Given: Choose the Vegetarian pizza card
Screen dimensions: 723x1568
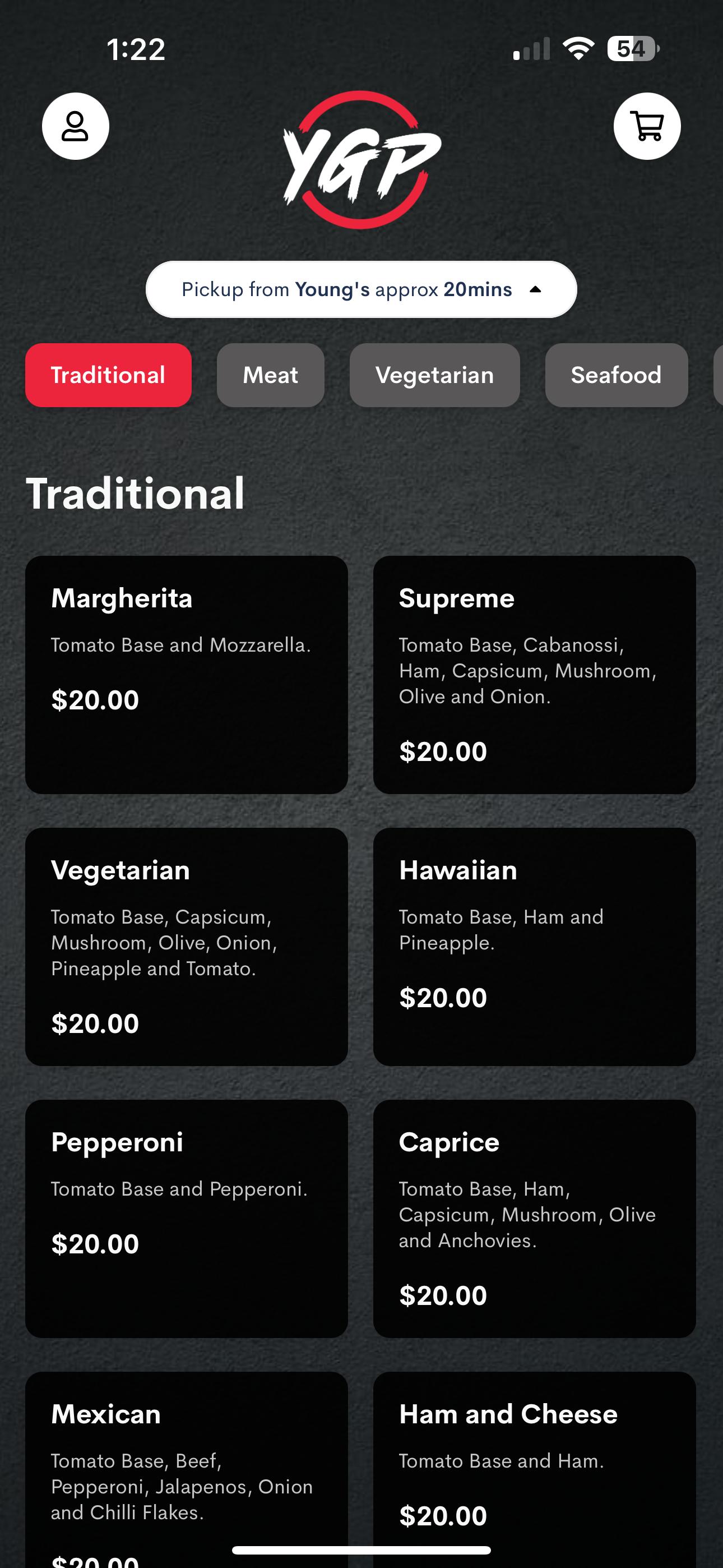Looking at the screenshot, I should [186, 947].
